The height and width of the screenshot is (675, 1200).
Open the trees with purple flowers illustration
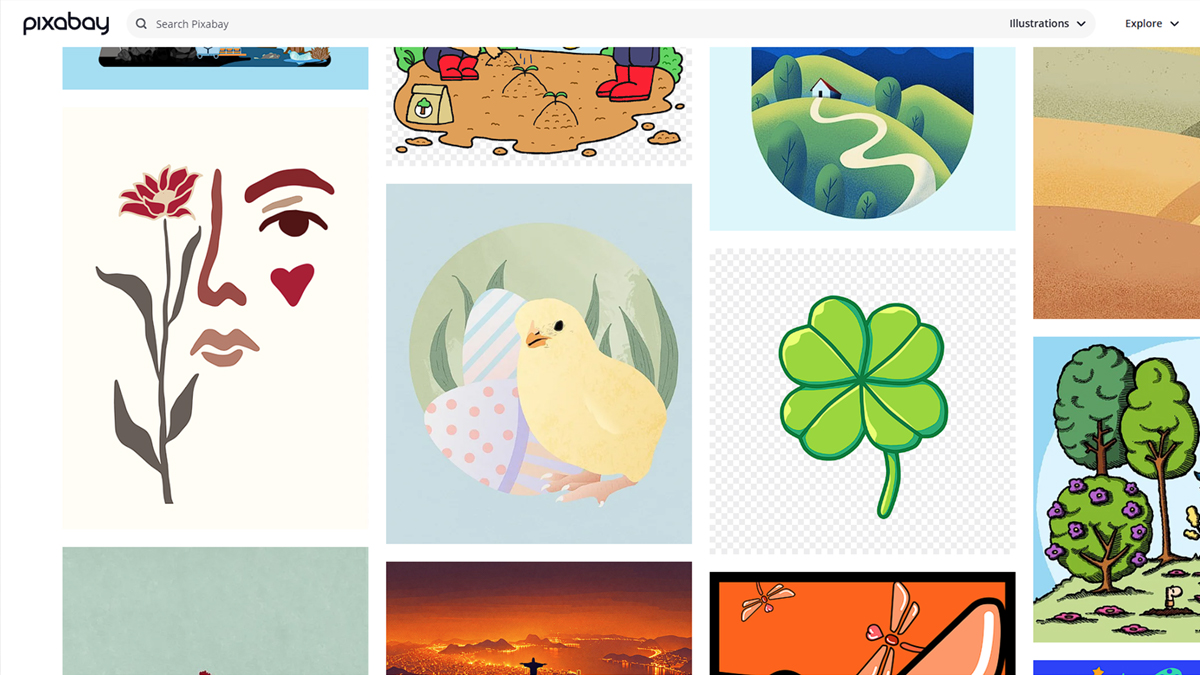point(1116,488)
